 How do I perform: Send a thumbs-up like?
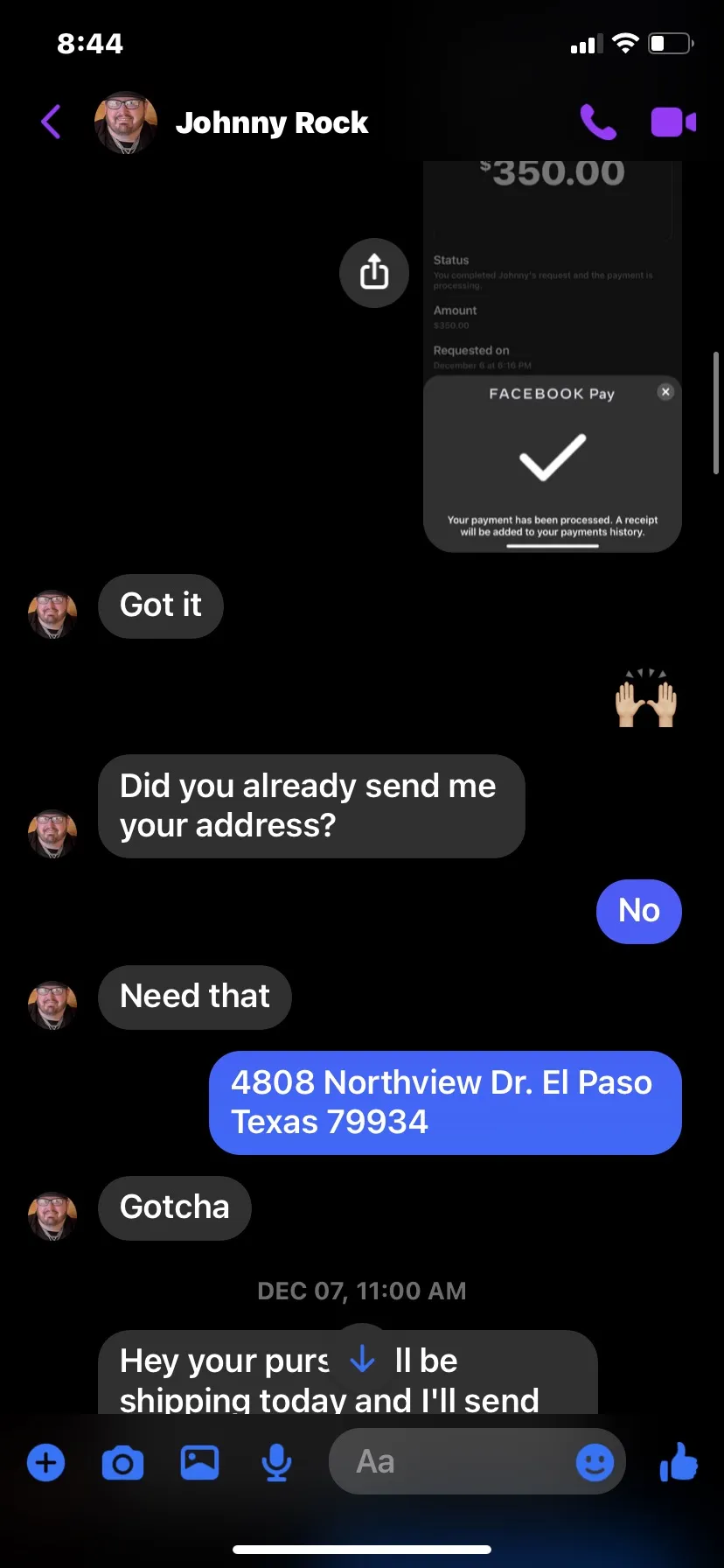coord(679,1461)
